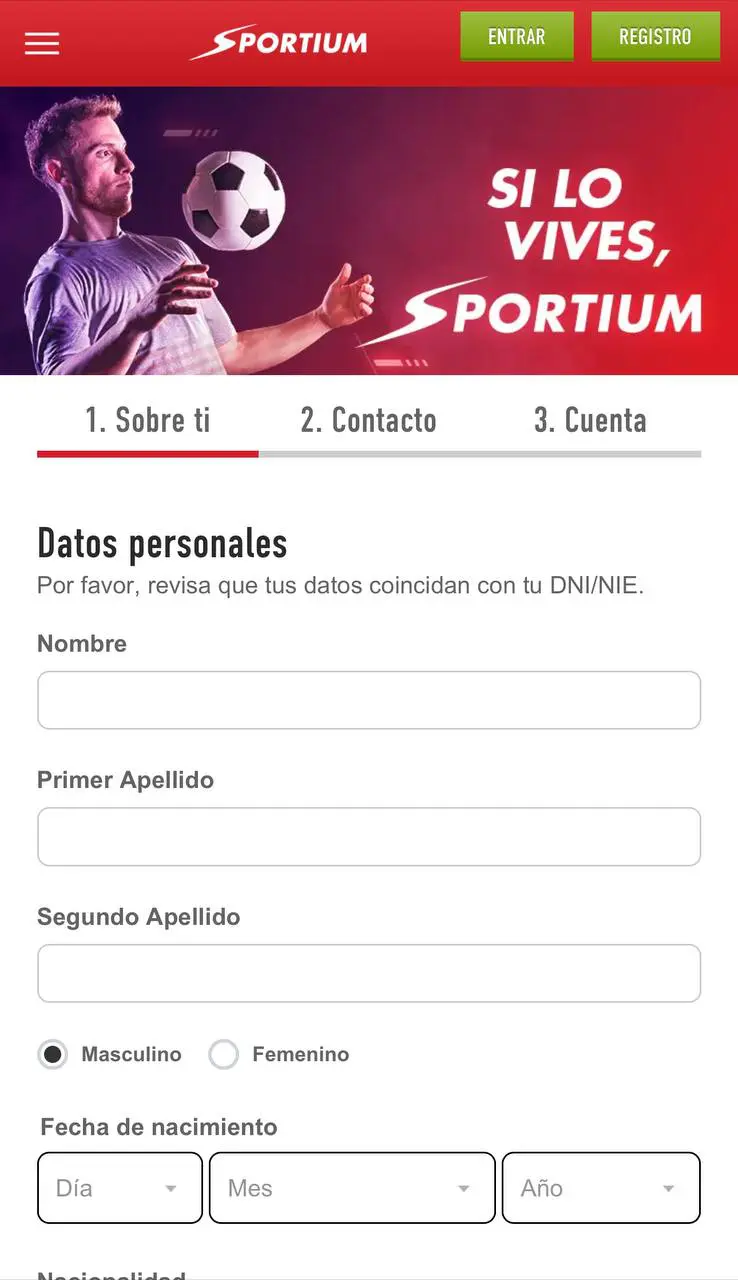Image resolution: width=738 pixels, height=1280 pixels.
Task: Expand the Día selector
Action: tap(119, 1188)
